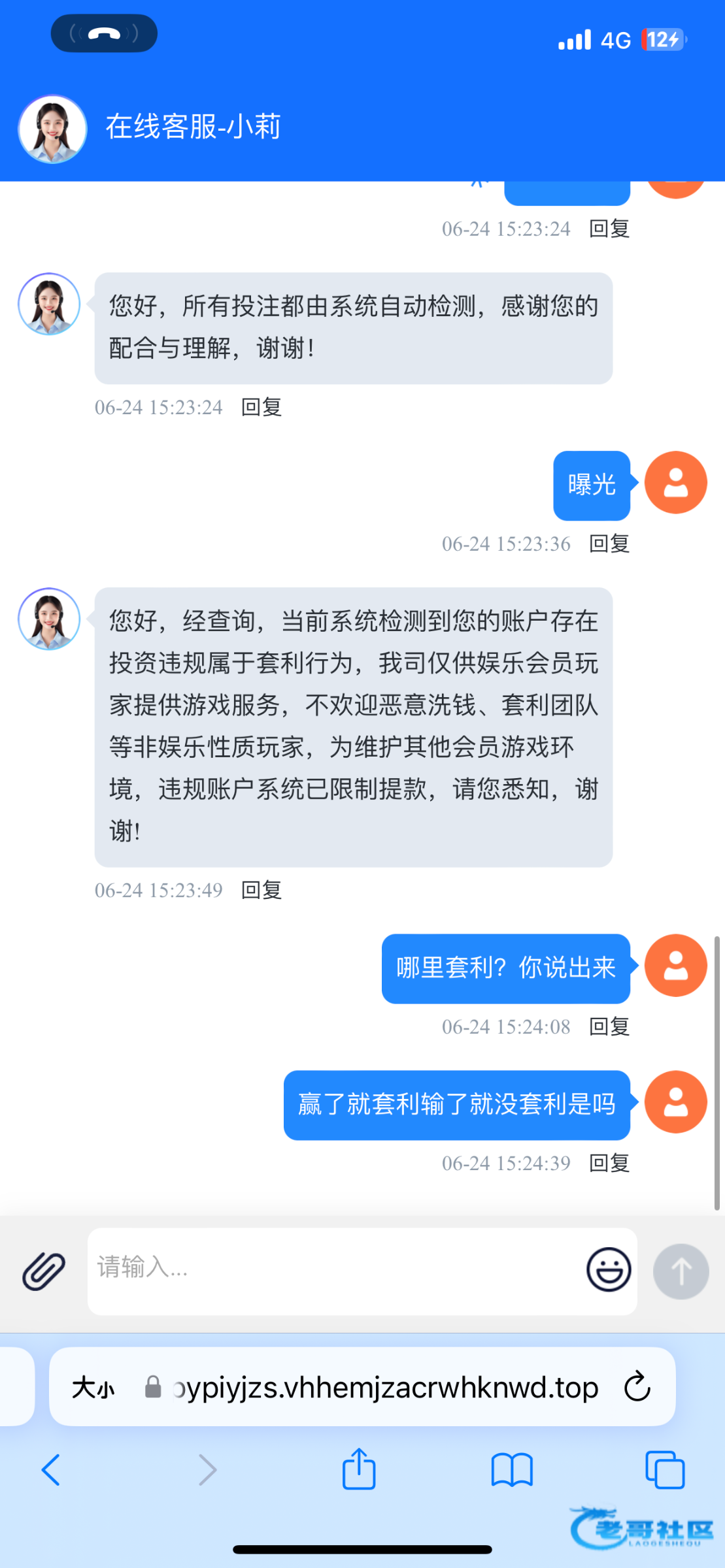
Task: Tap 回复 under the 15:23:49 agent message
Action: (261, 890)
